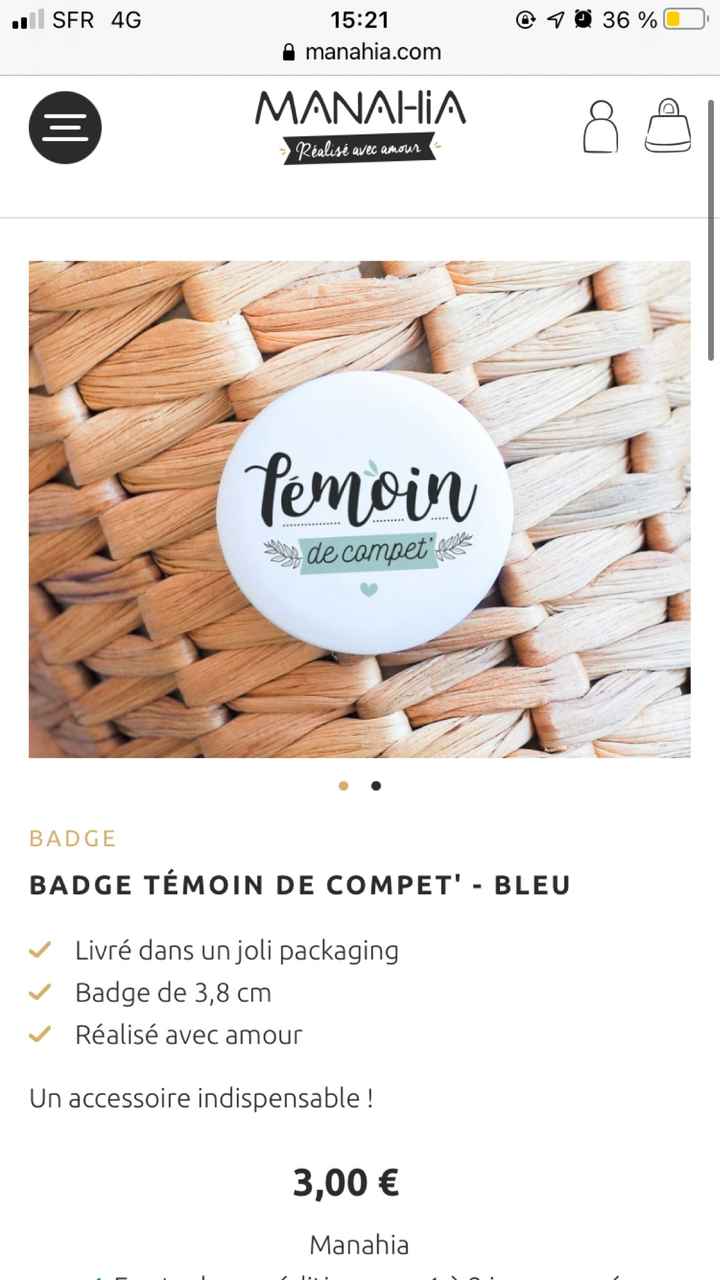Tap the location arrow icon in status bar
720x1280 pixels.
tap(554, 19)
